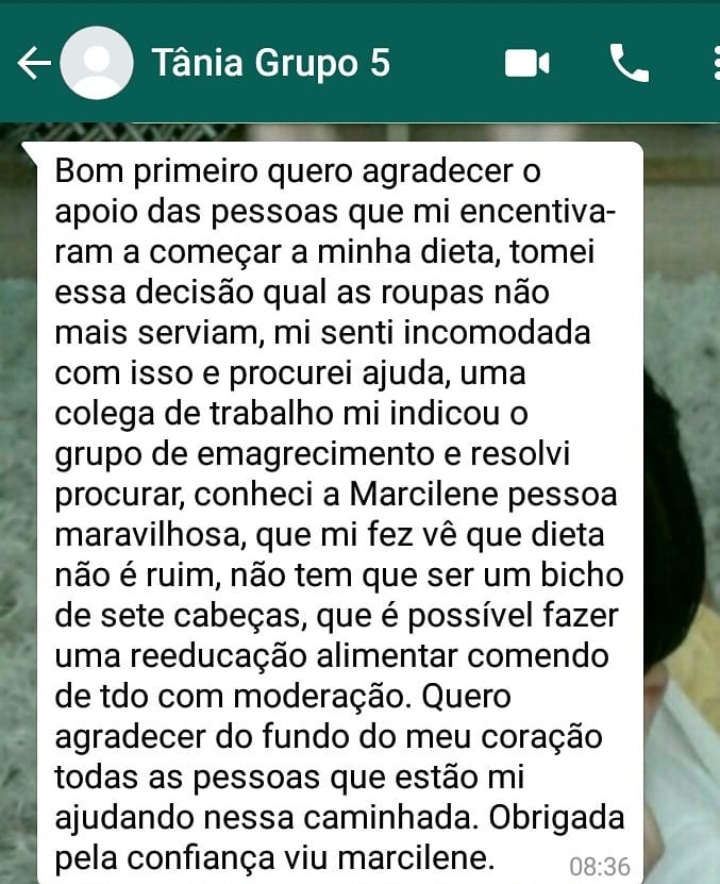Start a video call with Tânia
720x884 pixels.
(527, 65)
